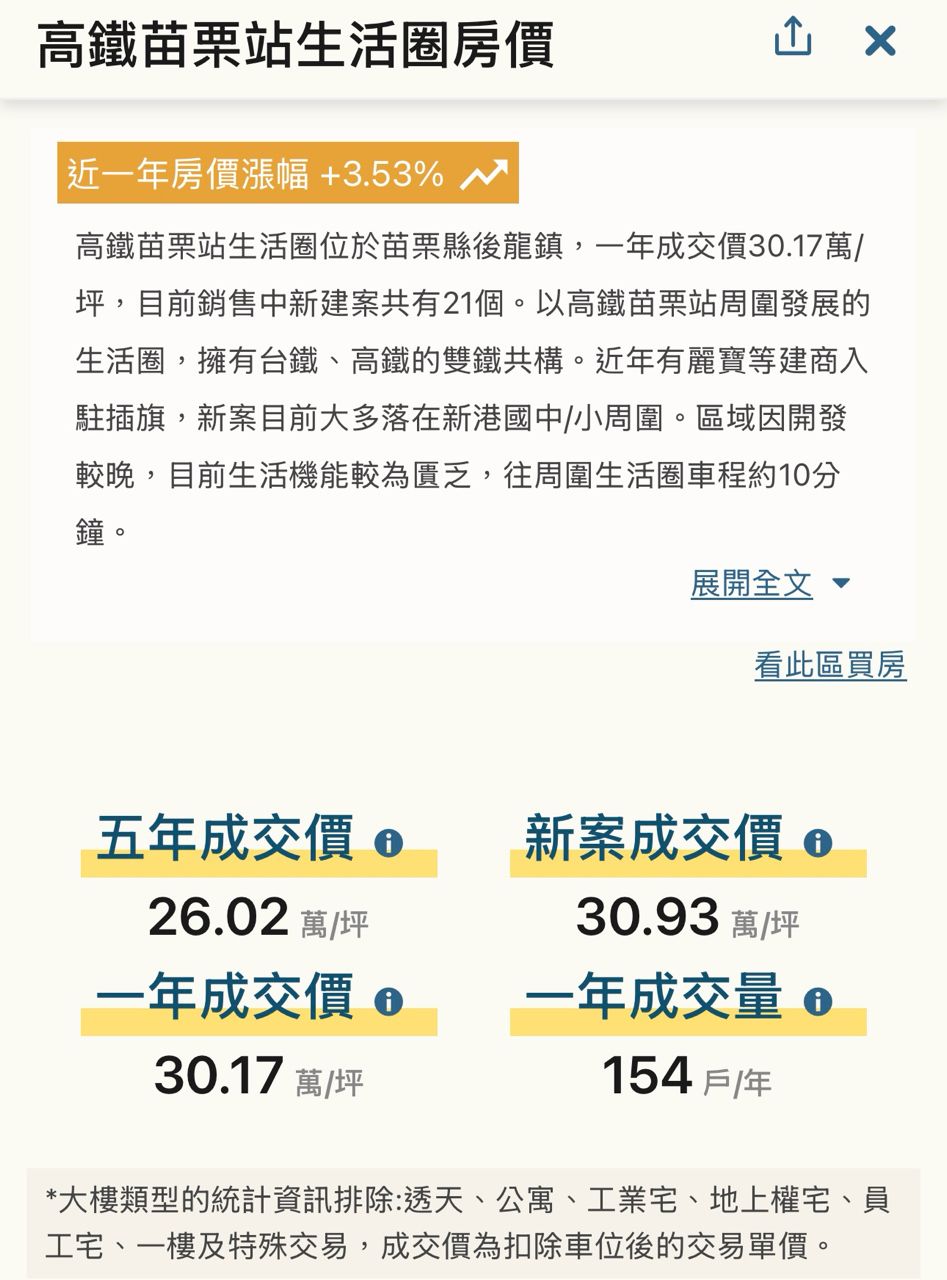The height and width of the screenshot is (1280, 947).
Task: Share this housing price page
Action: pos(792,39)
